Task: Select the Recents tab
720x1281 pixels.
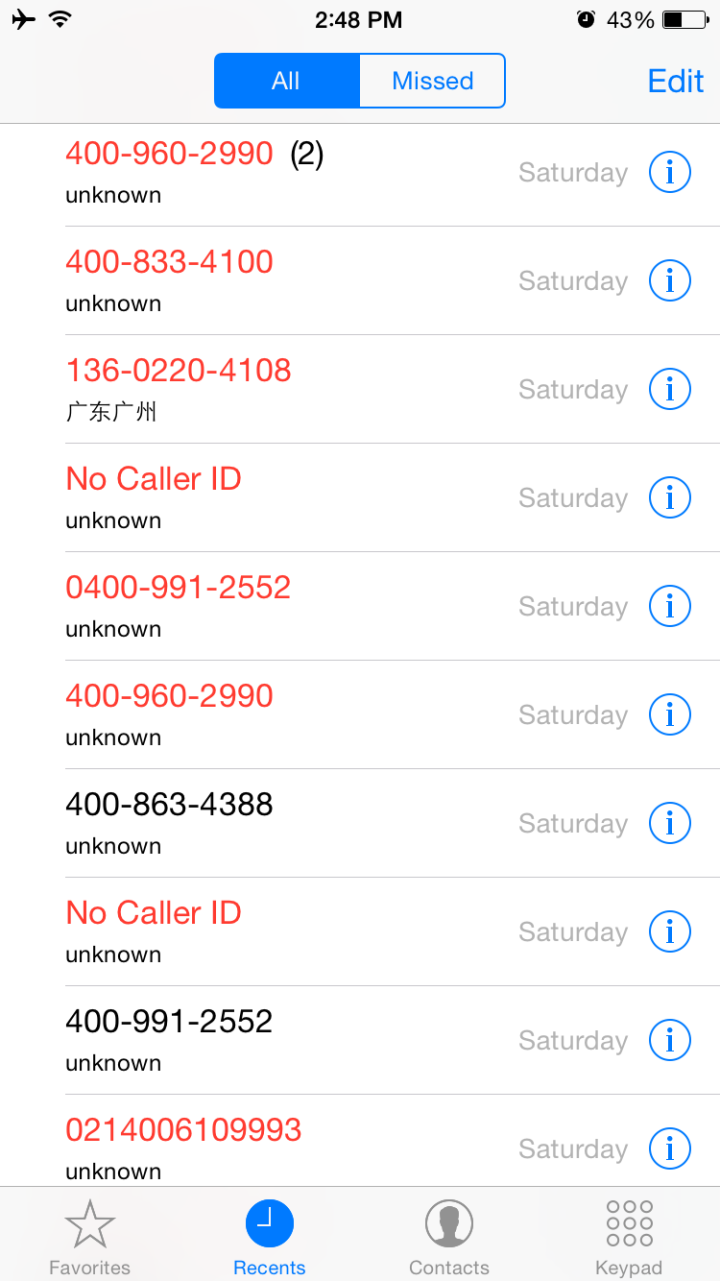Action: pos(270,1238)
